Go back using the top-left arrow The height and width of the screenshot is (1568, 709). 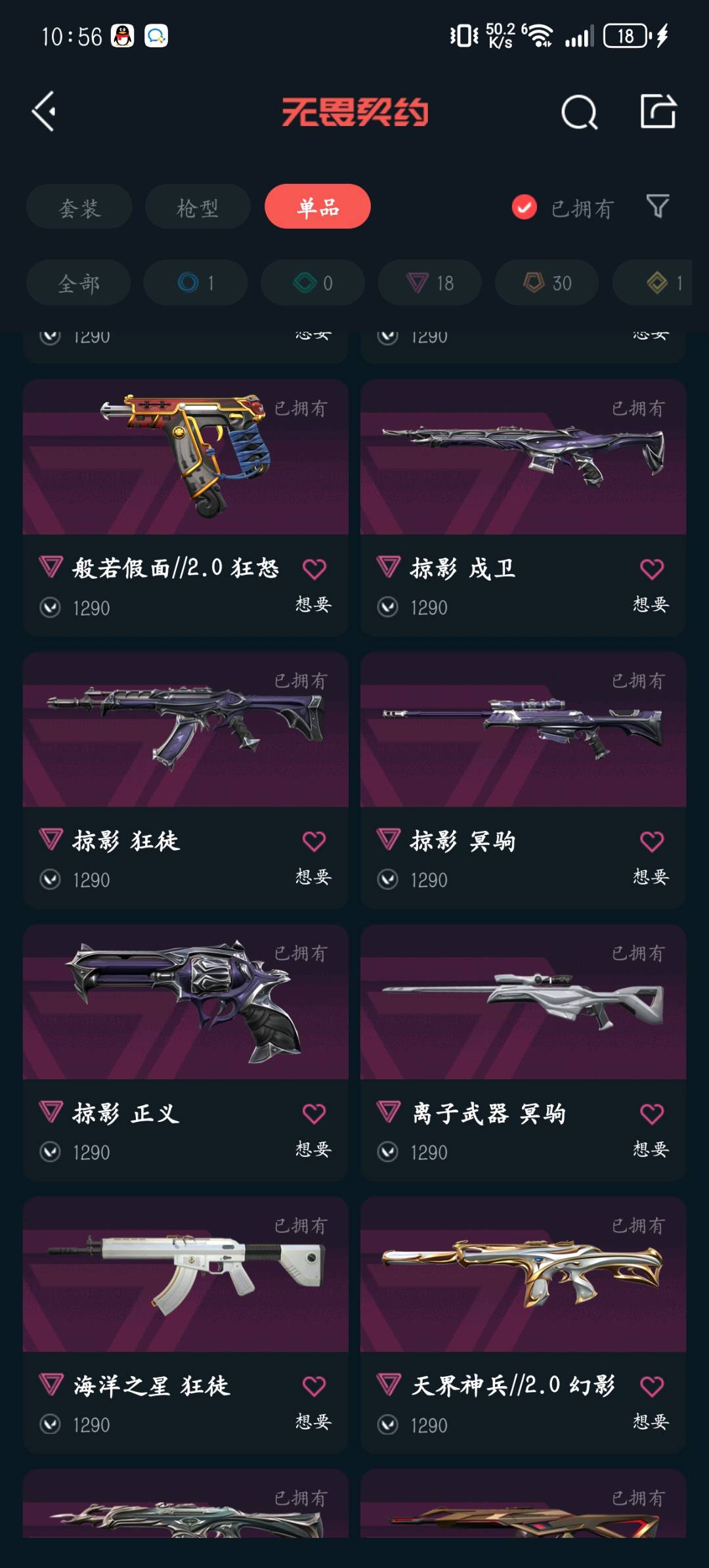tap(45, 112)
